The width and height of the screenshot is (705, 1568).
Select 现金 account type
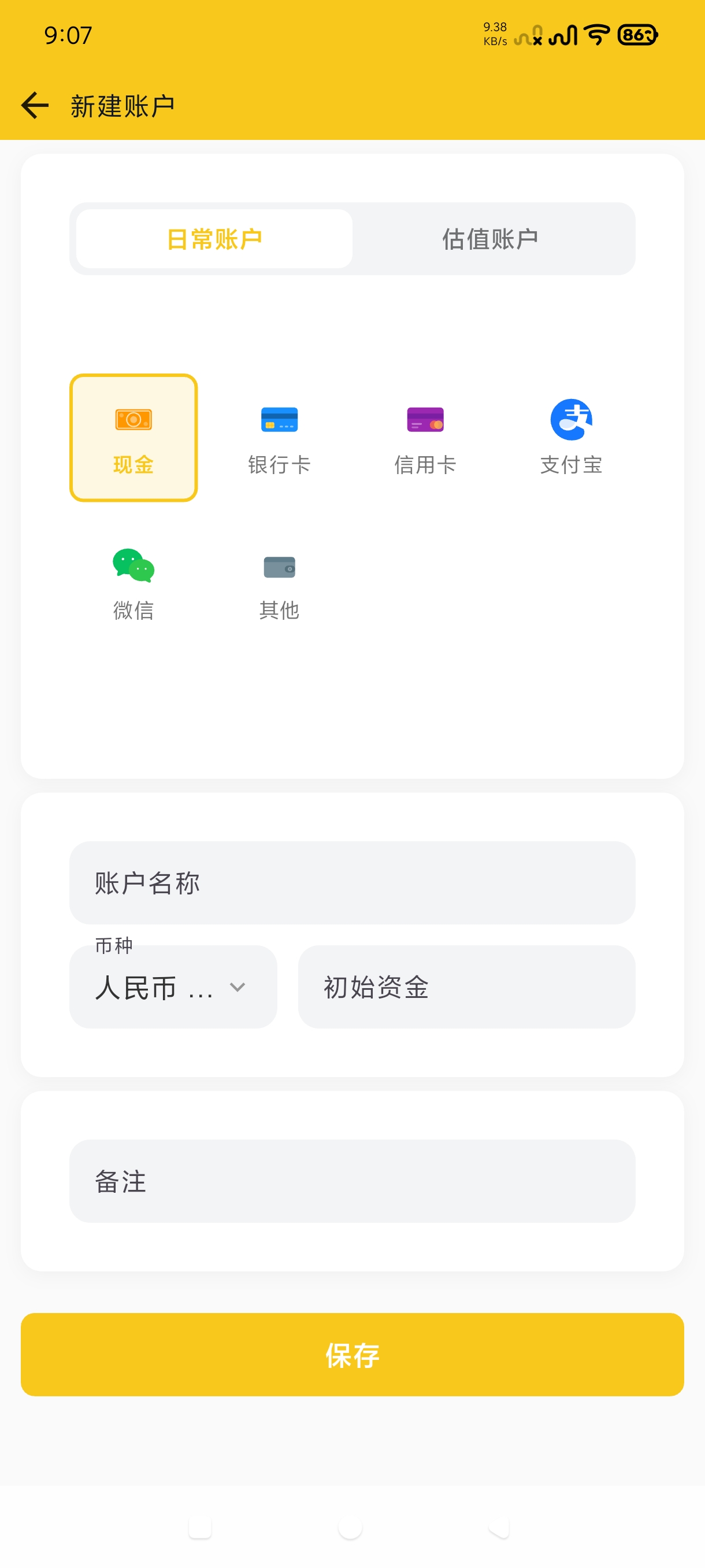coord(133,438)
